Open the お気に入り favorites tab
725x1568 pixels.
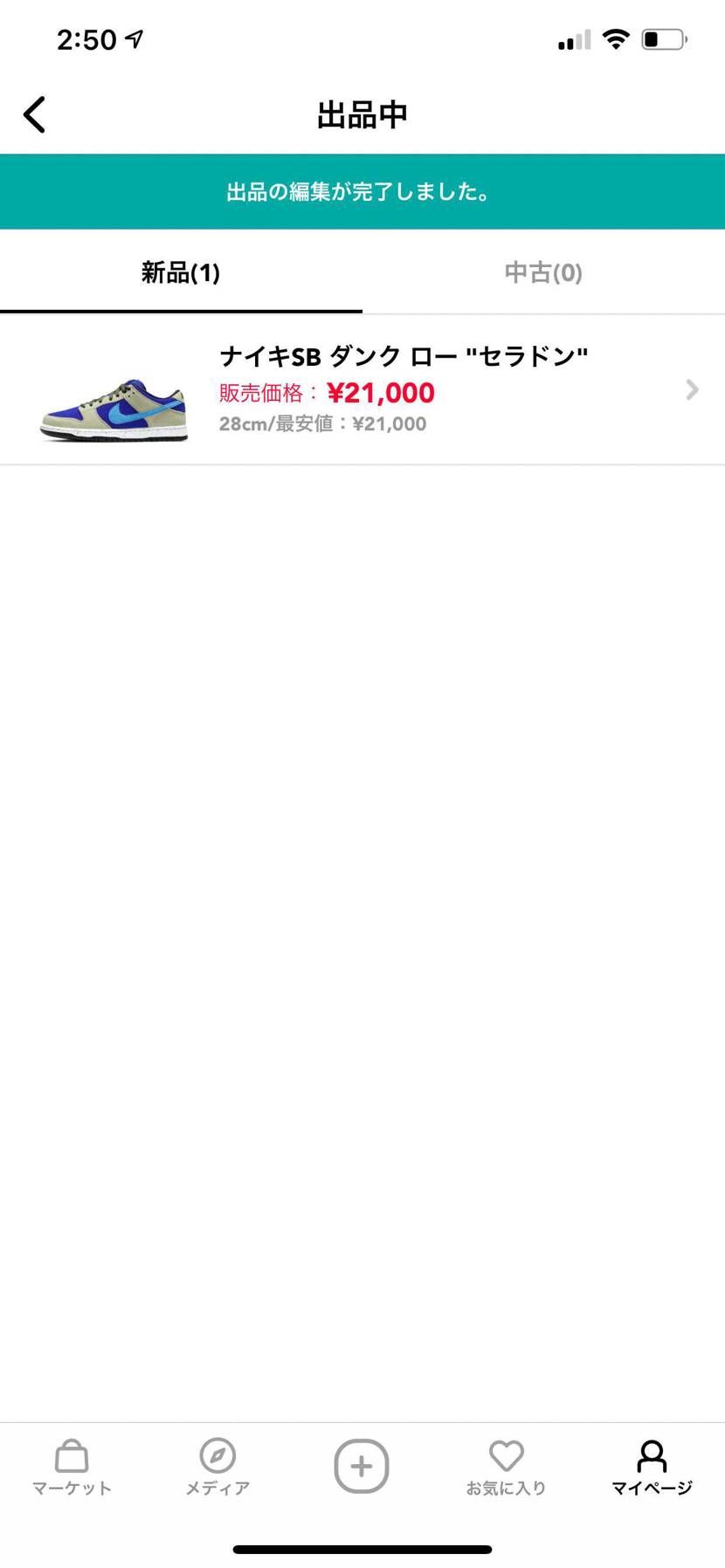coord(506,1467)
